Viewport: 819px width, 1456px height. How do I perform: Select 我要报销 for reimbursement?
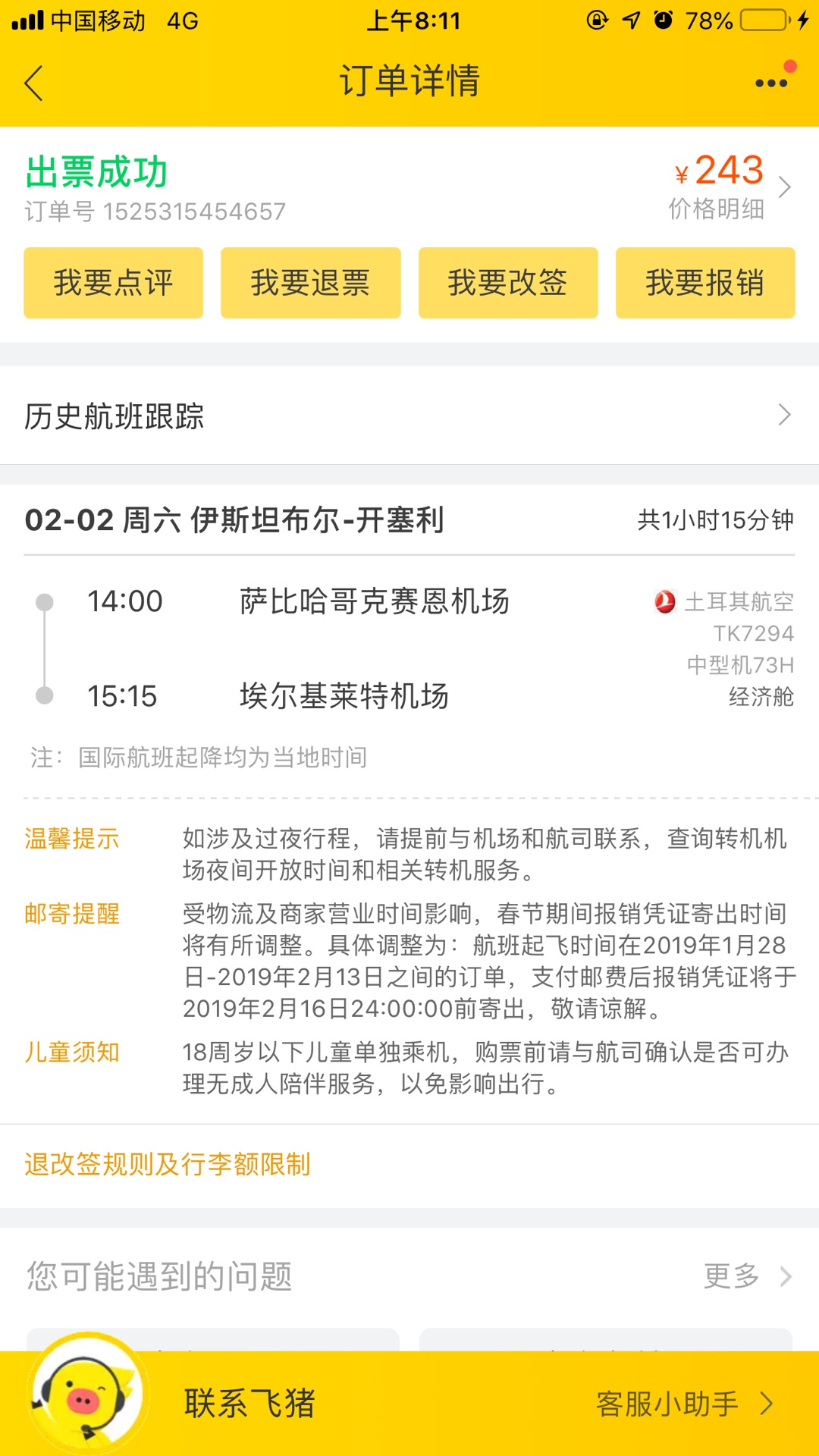click(705, 283)
